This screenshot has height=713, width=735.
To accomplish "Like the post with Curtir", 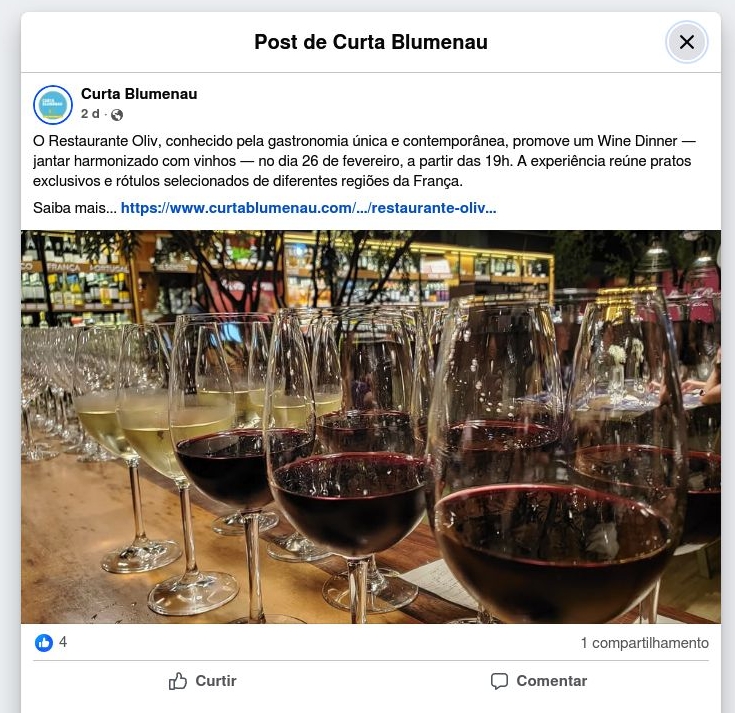I will click(x=203, y=681).
